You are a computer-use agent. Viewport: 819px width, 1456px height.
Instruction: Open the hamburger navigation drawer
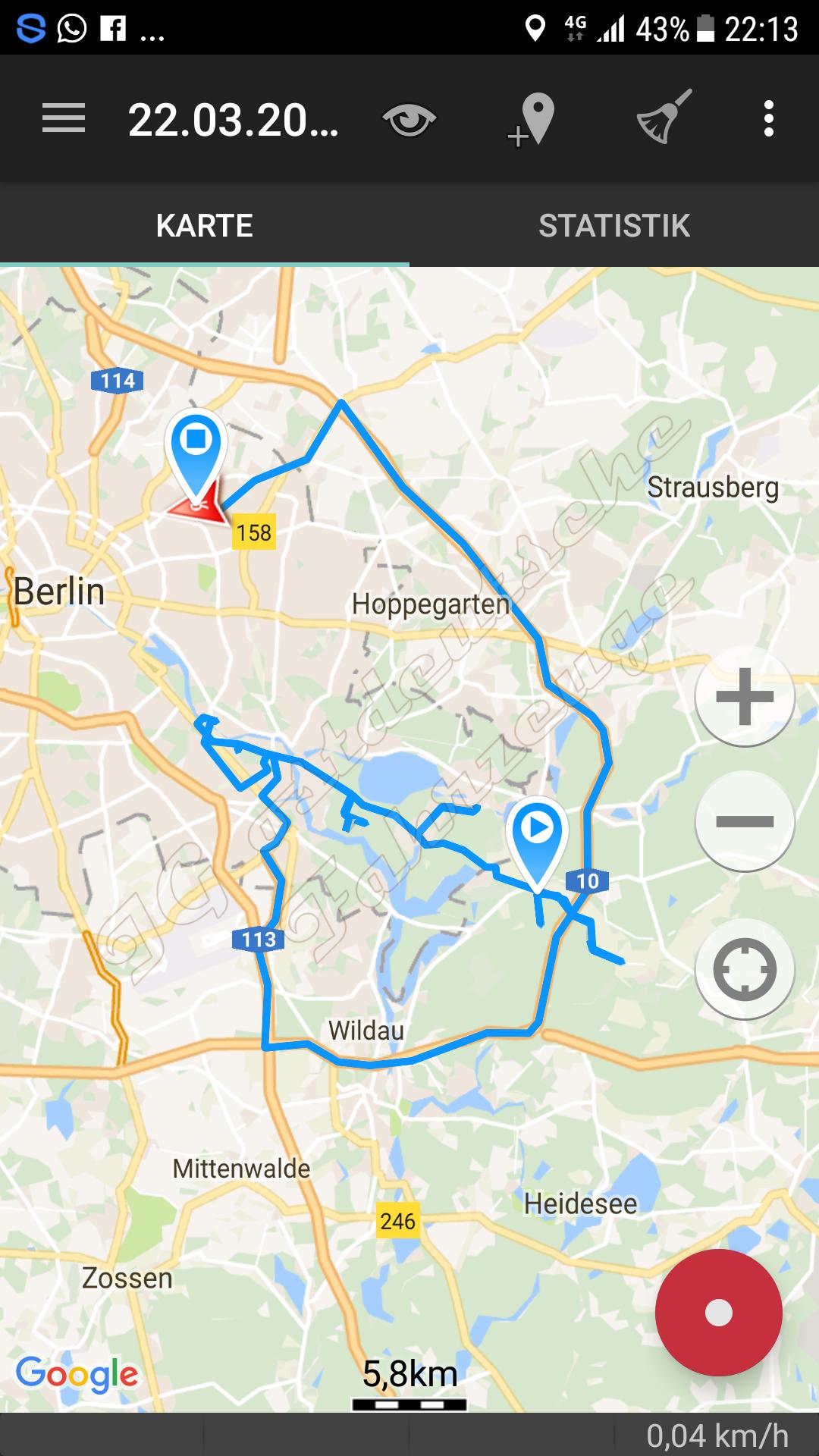[64, 119]
